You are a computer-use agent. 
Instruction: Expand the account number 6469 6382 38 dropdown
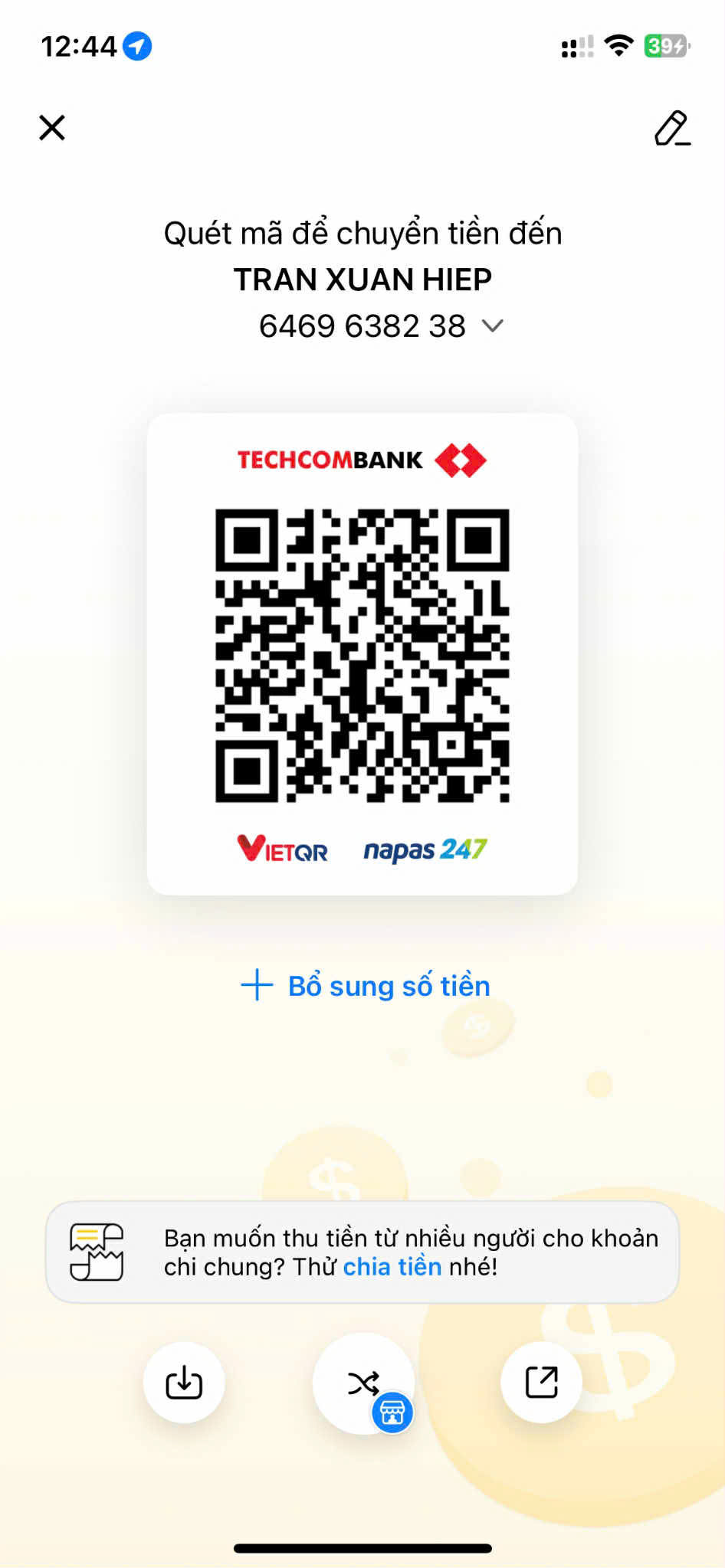click(492, 326)
